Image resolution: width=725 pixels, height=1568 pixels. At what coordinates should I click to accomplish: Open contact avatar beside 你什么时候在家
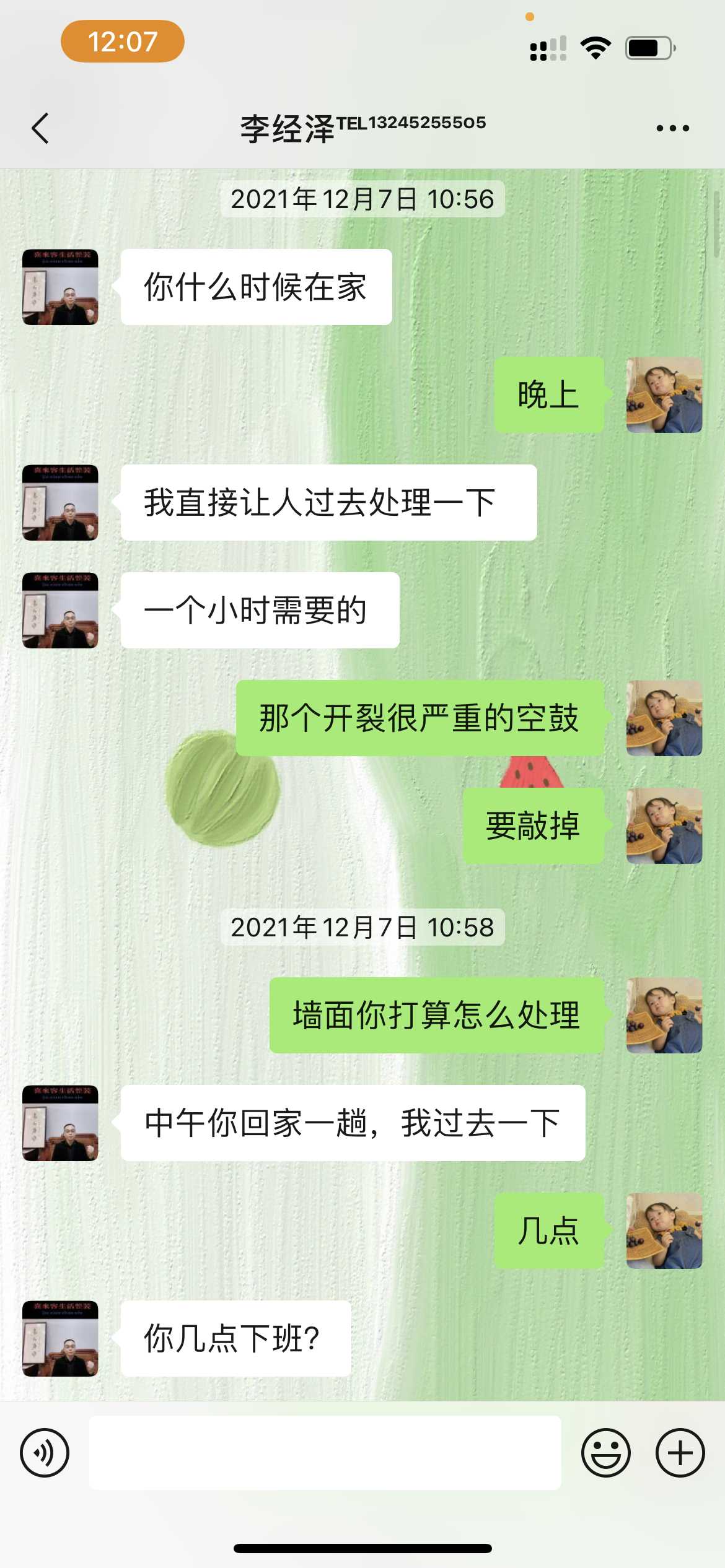click(x=60, y=287)
